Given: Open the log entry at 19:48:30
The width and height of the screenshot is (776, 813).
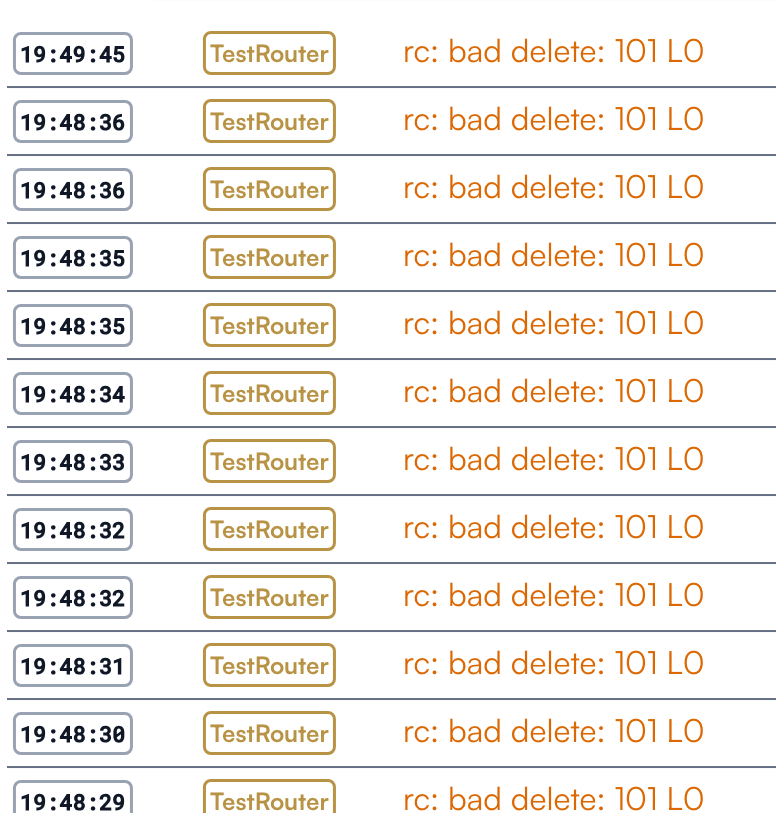Looking at the screenshot, I should click(x=553, y=732).
